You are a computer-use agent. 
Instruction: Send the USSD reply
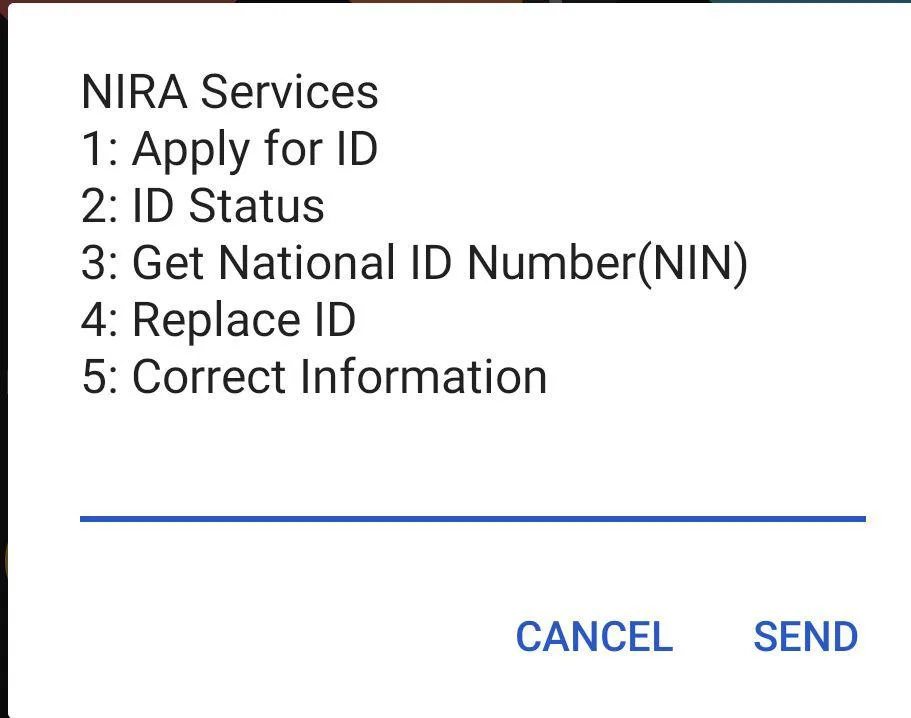805,637
